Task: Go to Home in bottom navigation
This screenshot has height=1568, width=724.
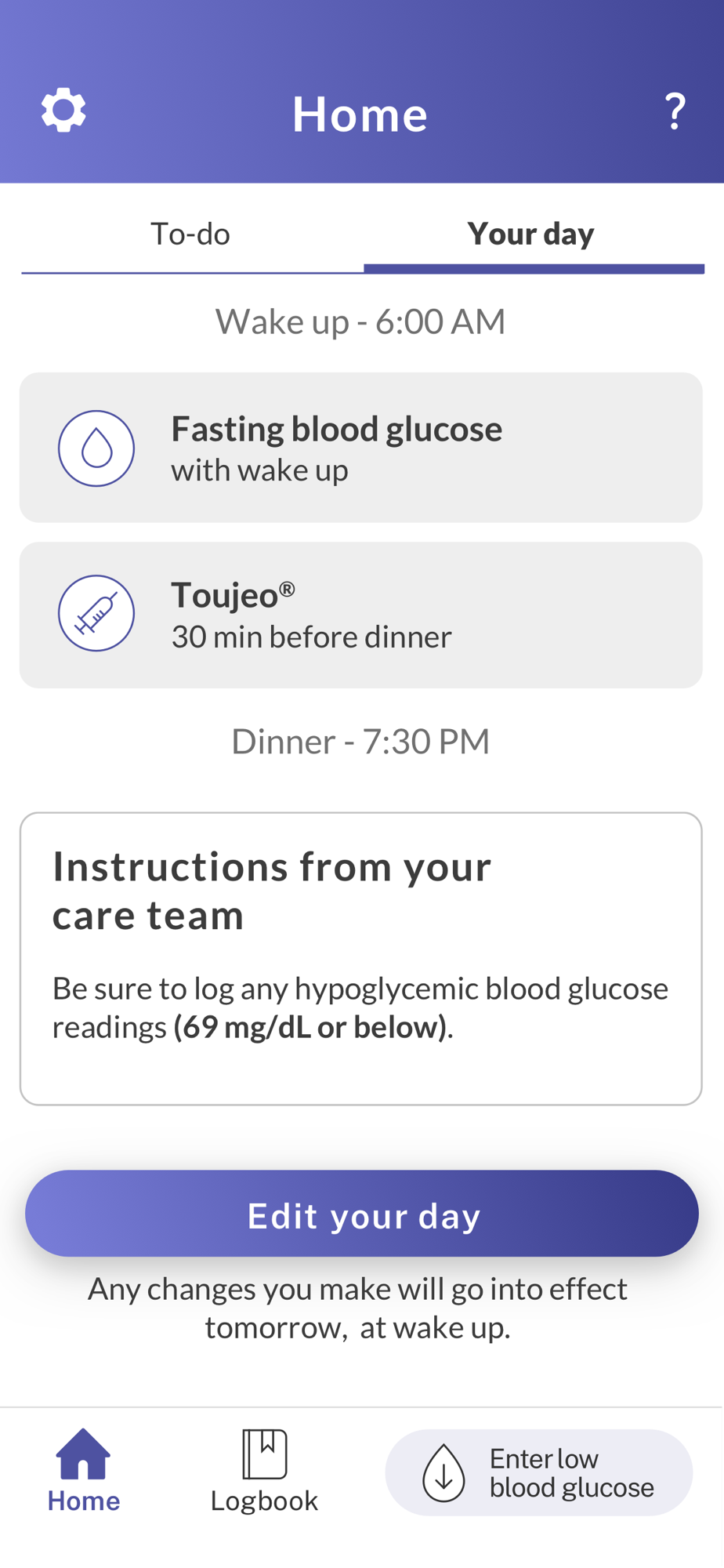Action: click(83, 1471)
